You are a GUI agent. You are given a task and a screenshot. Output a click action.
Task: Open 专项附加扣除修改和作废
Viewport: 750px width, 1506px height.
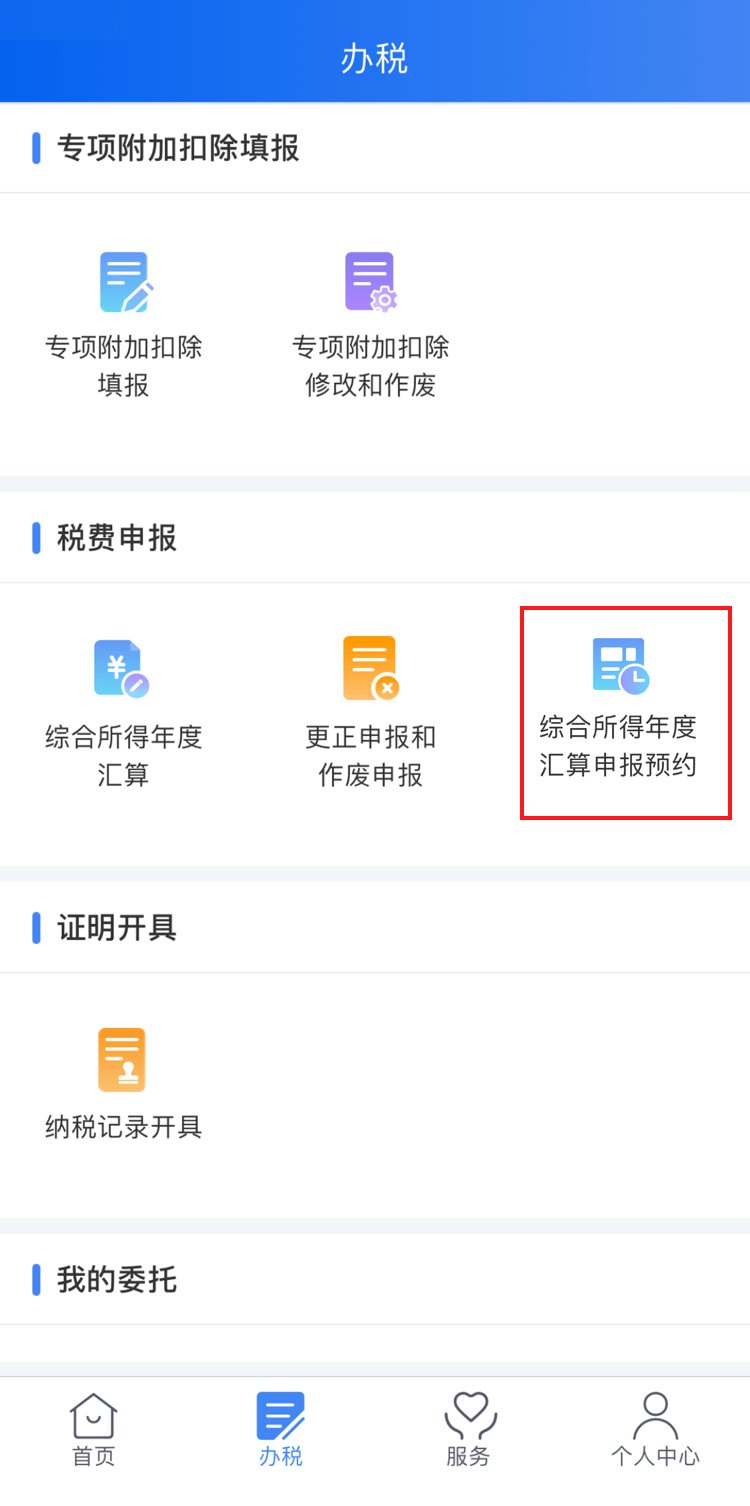click(370, 322)
